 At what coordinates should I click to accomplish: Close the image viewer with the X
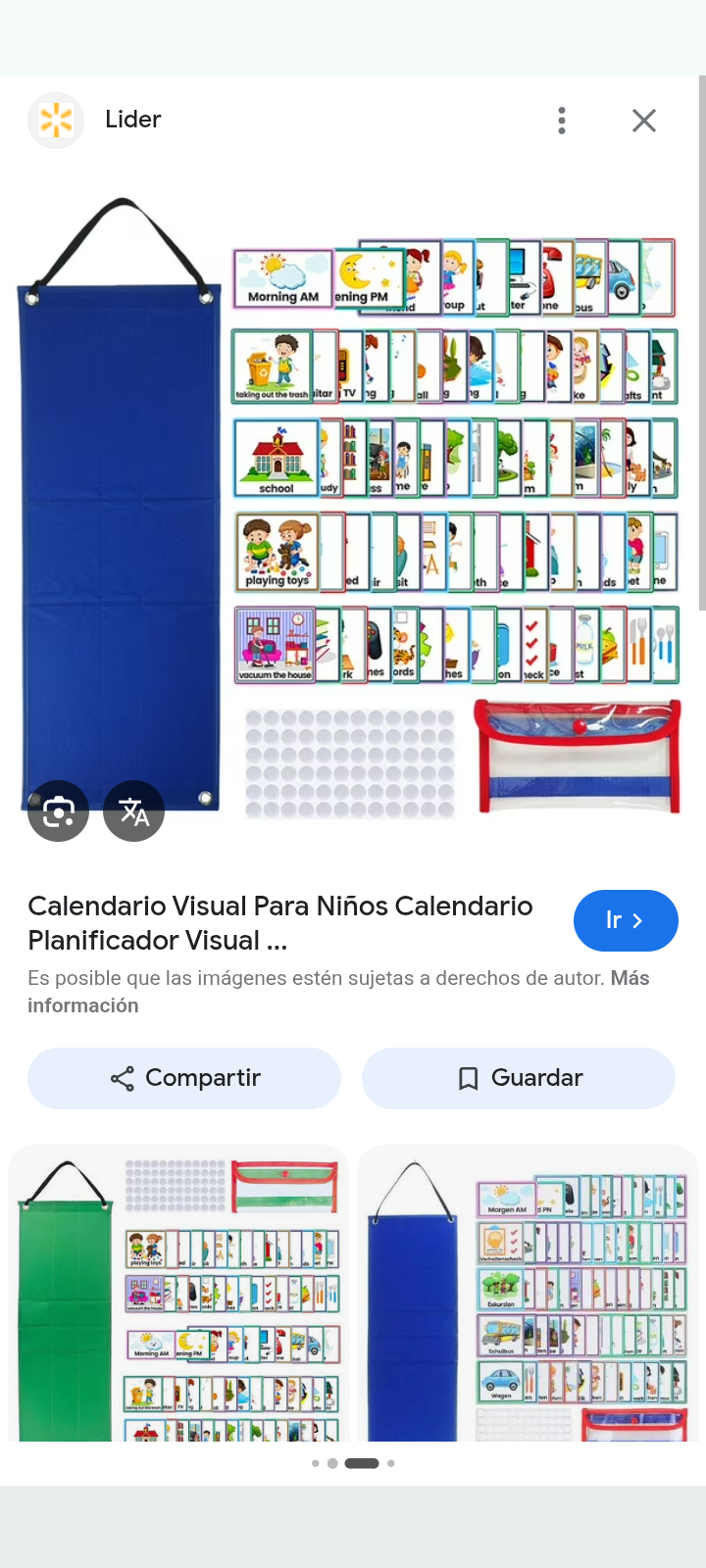pos(644,120)
